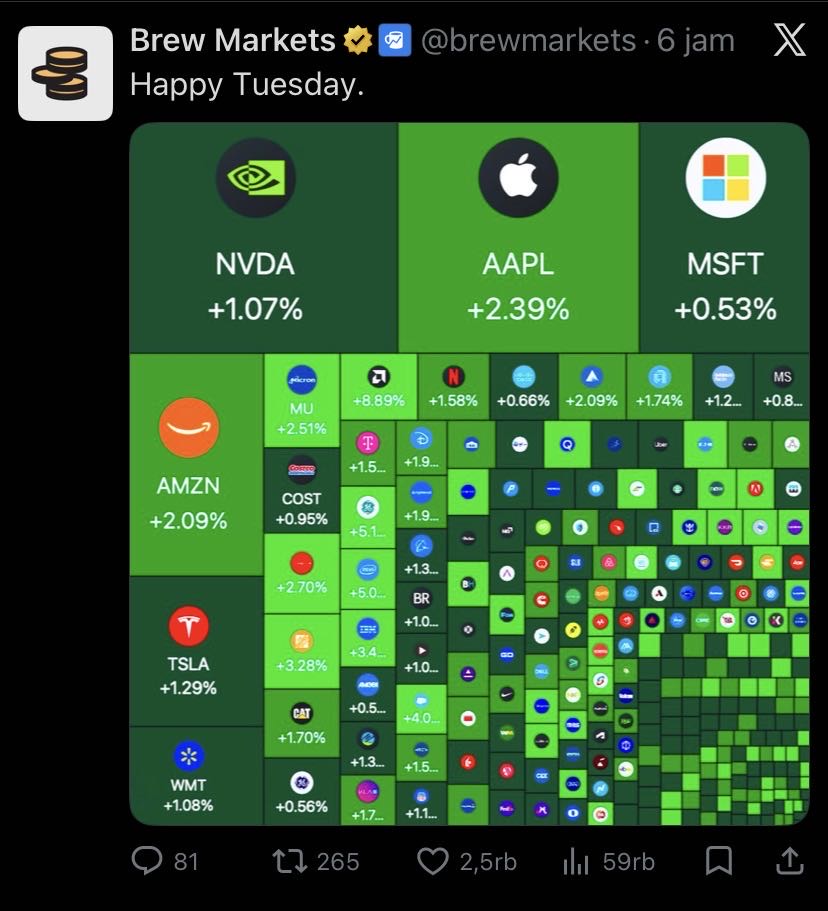Open Brew Markets profile avatar
The image size is (828, 911).
(x=65, y=75)
